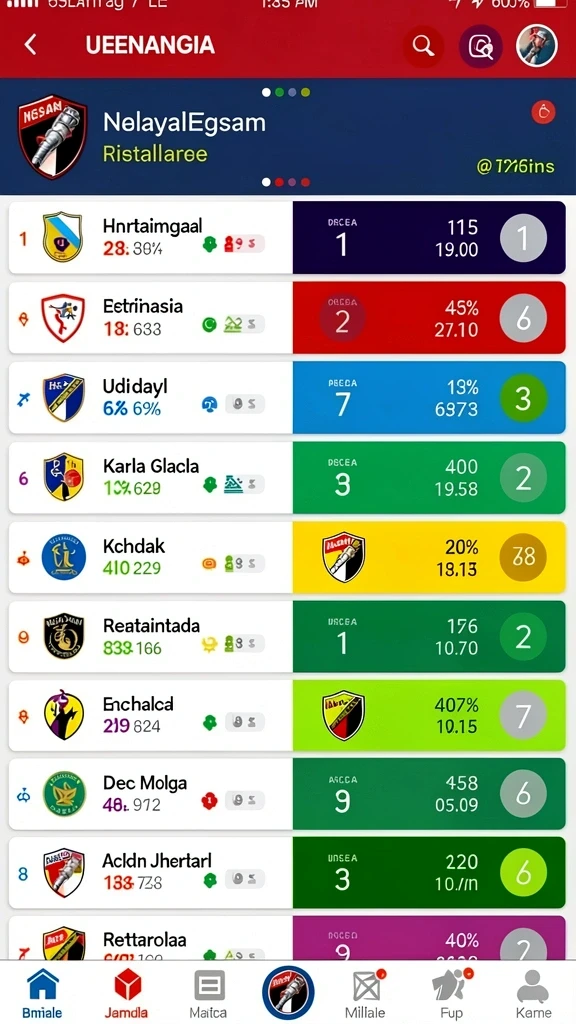This screenshot has width=576, height=1024.
Task: Open the Dec Molga row
Action: tap(287, 793)
